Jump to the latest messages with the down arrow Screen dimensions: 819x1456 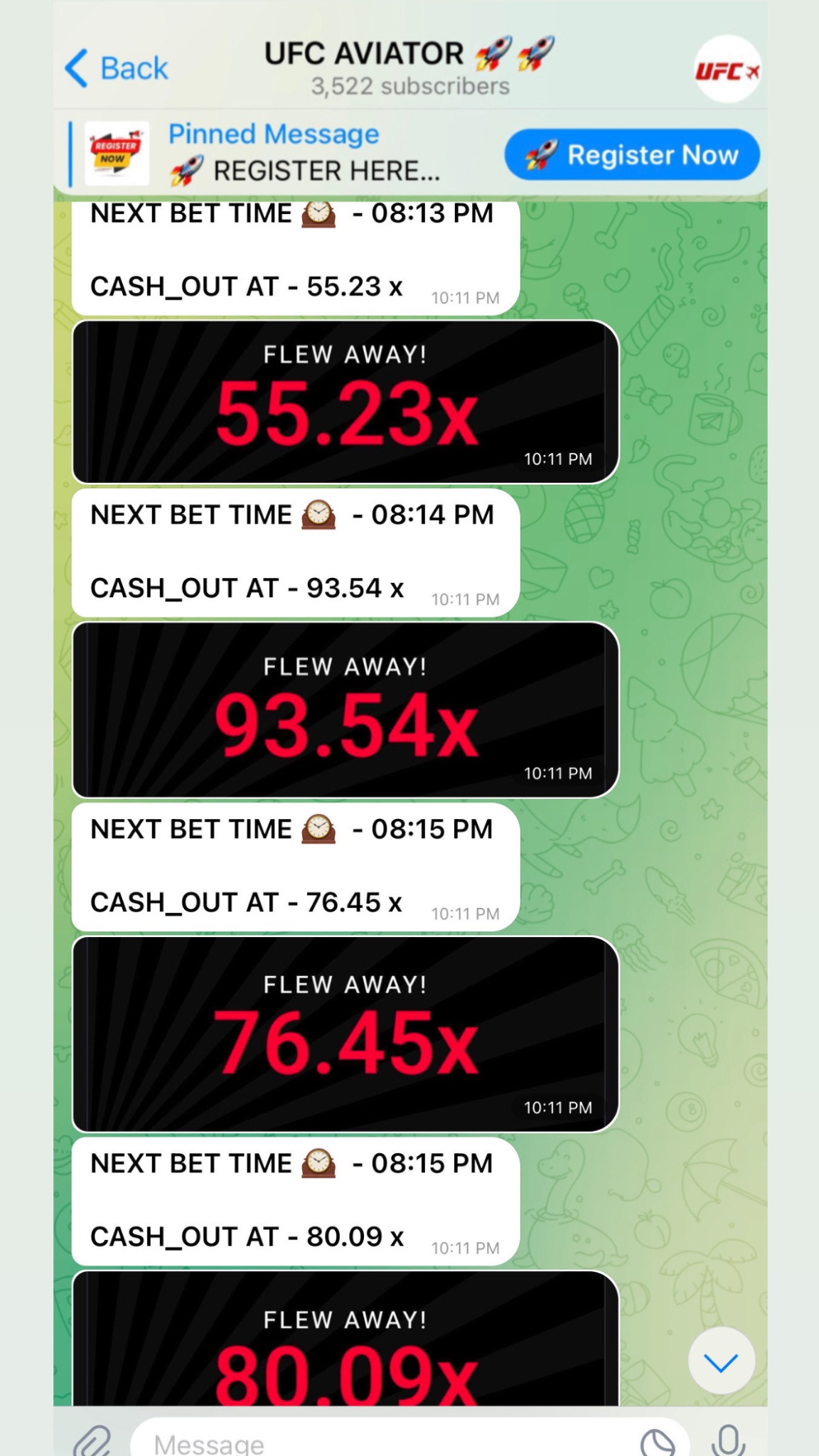(721, 1361)
